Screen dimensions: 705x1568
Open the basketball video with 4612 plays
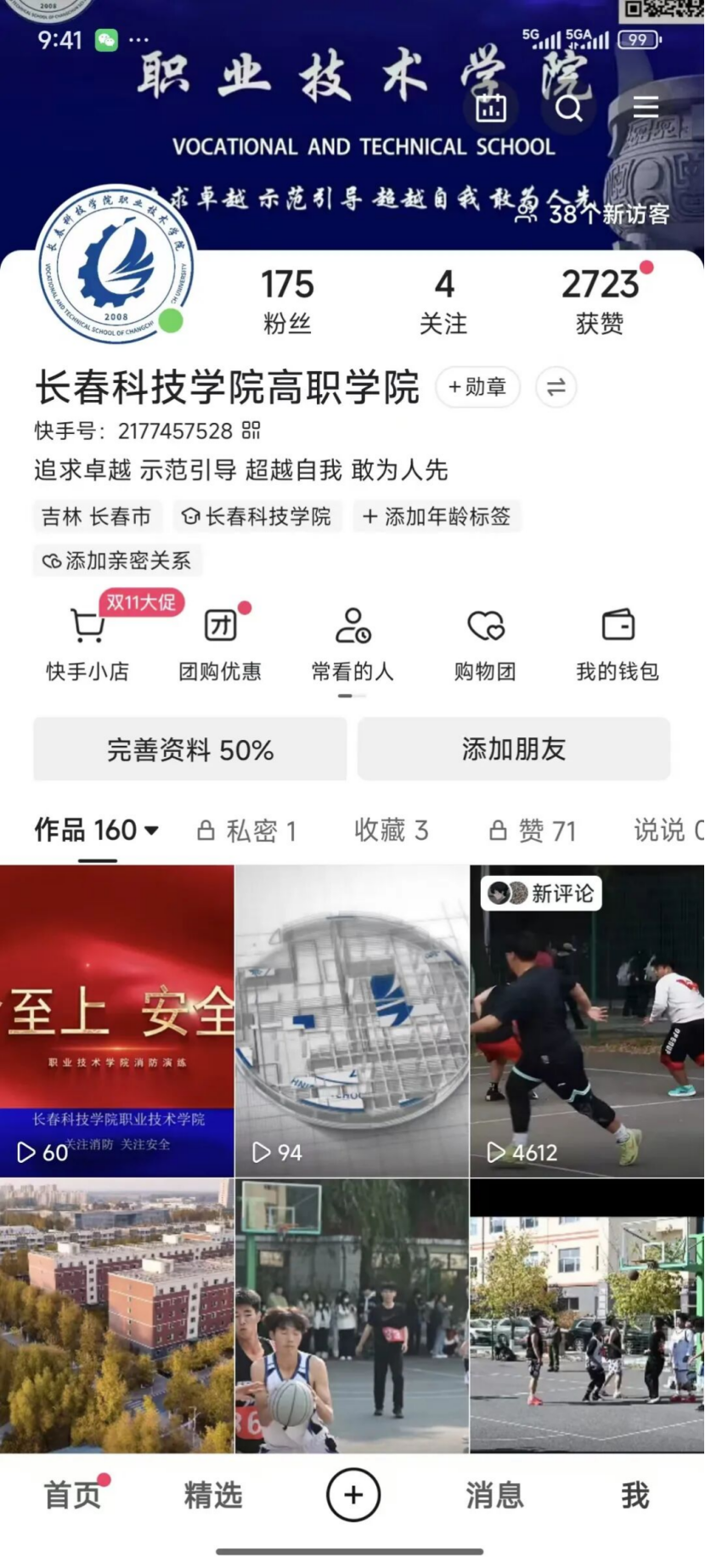587,1021
